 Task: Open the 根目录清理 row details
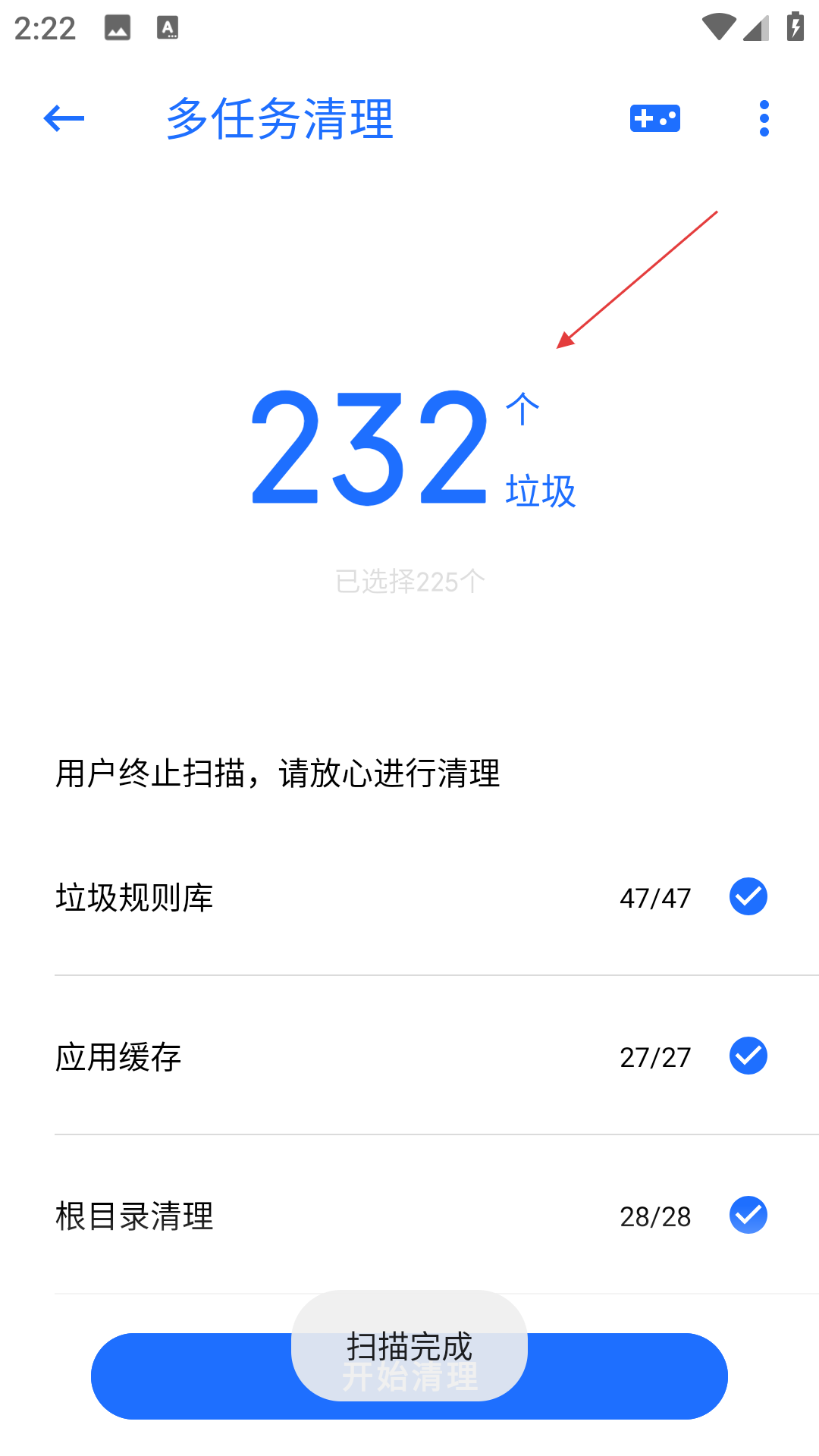point(303,1216)
